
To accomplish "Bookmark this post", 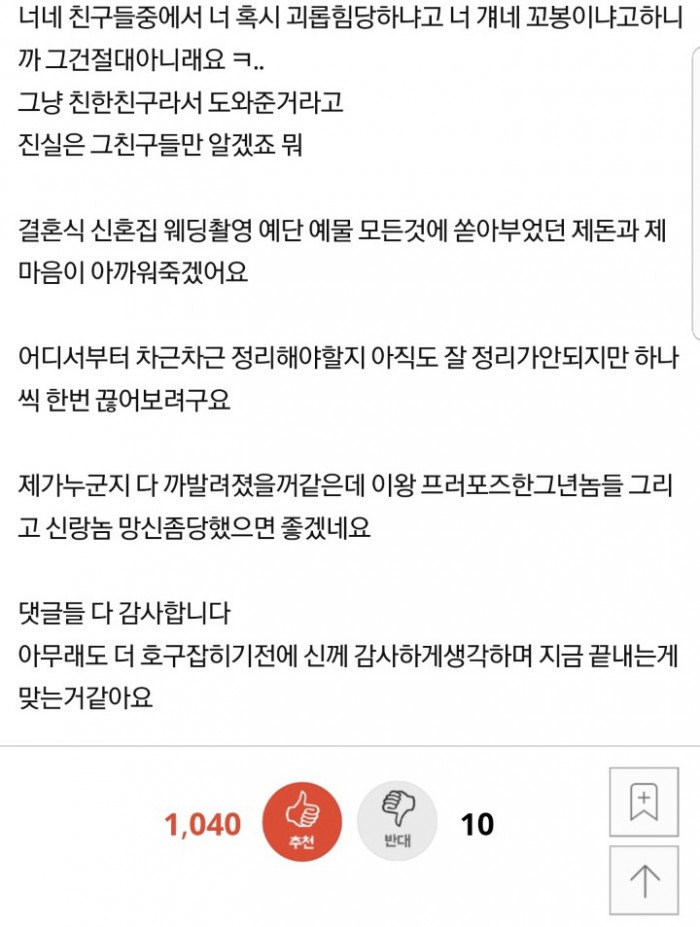I will pos(644,801).
